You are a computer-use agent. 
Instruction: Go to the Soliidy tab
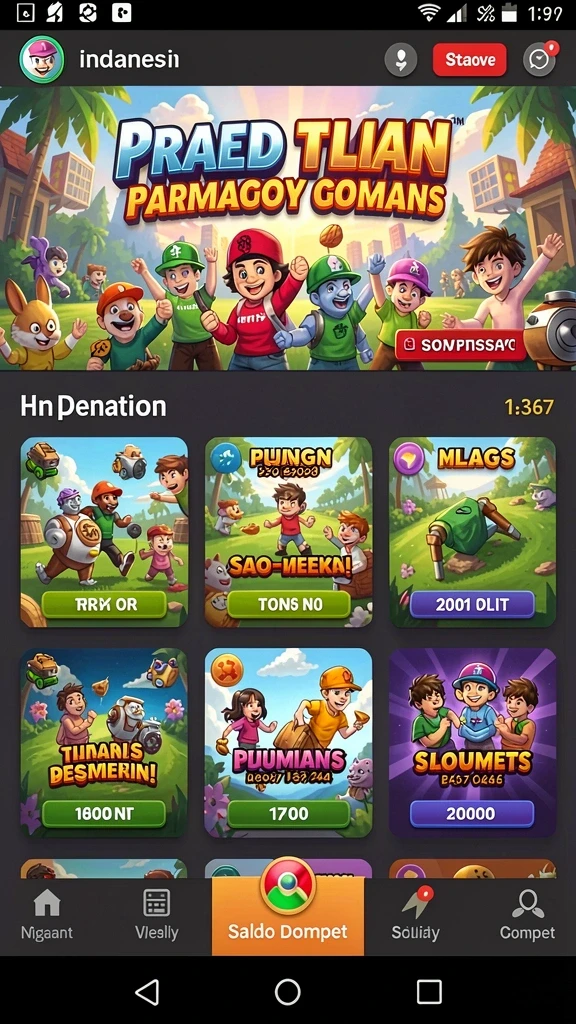click(x=415, y=916)
